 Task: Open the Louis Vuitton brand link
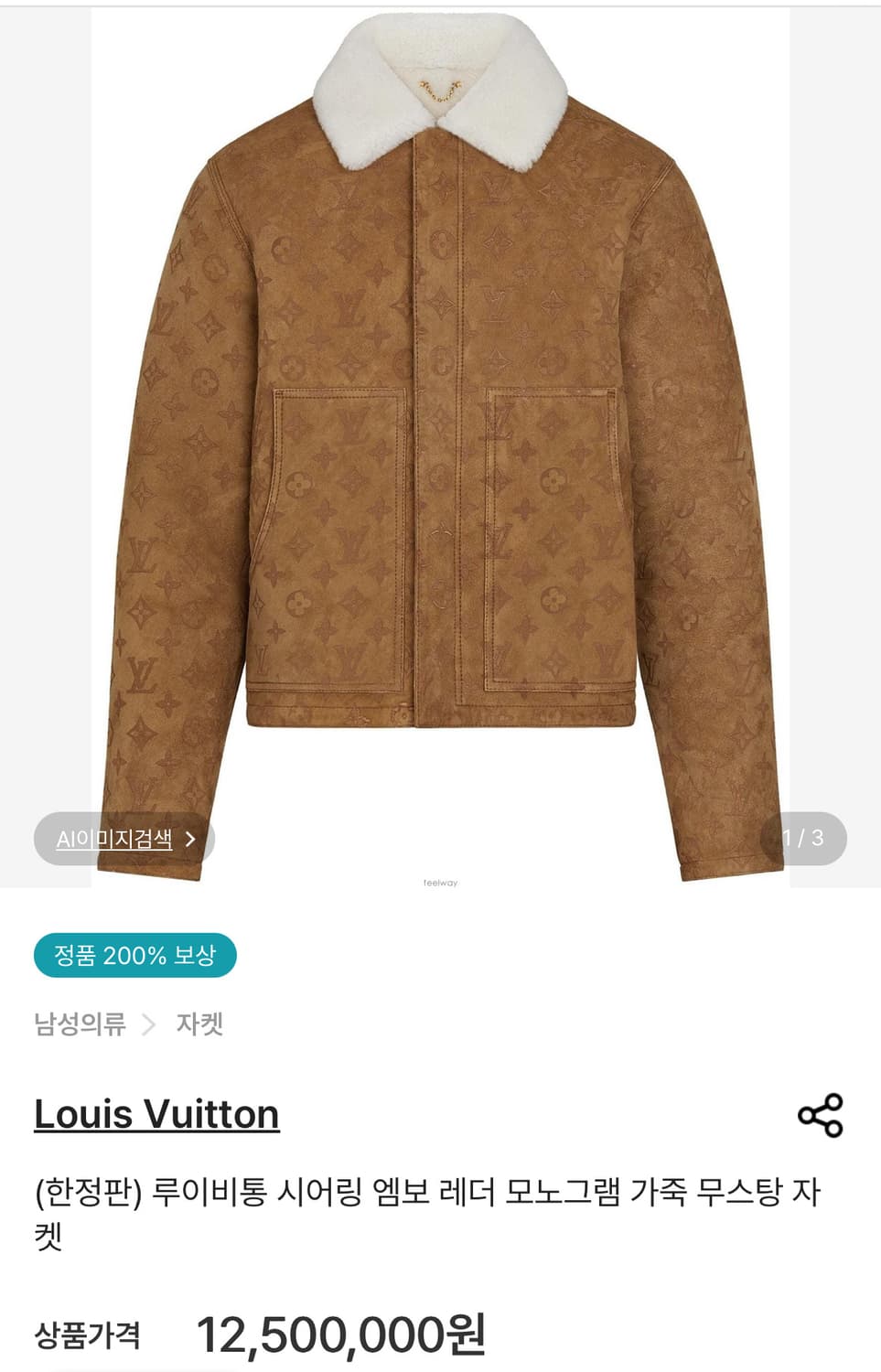click(x=156, y=1114)
